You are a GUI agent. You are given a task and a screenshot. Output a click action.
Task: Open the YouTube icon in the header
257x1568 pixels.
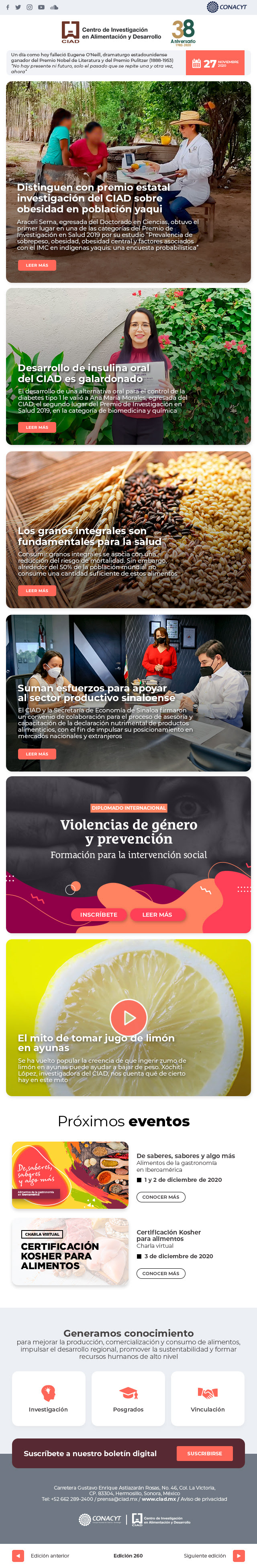click(x=41, y=7)
